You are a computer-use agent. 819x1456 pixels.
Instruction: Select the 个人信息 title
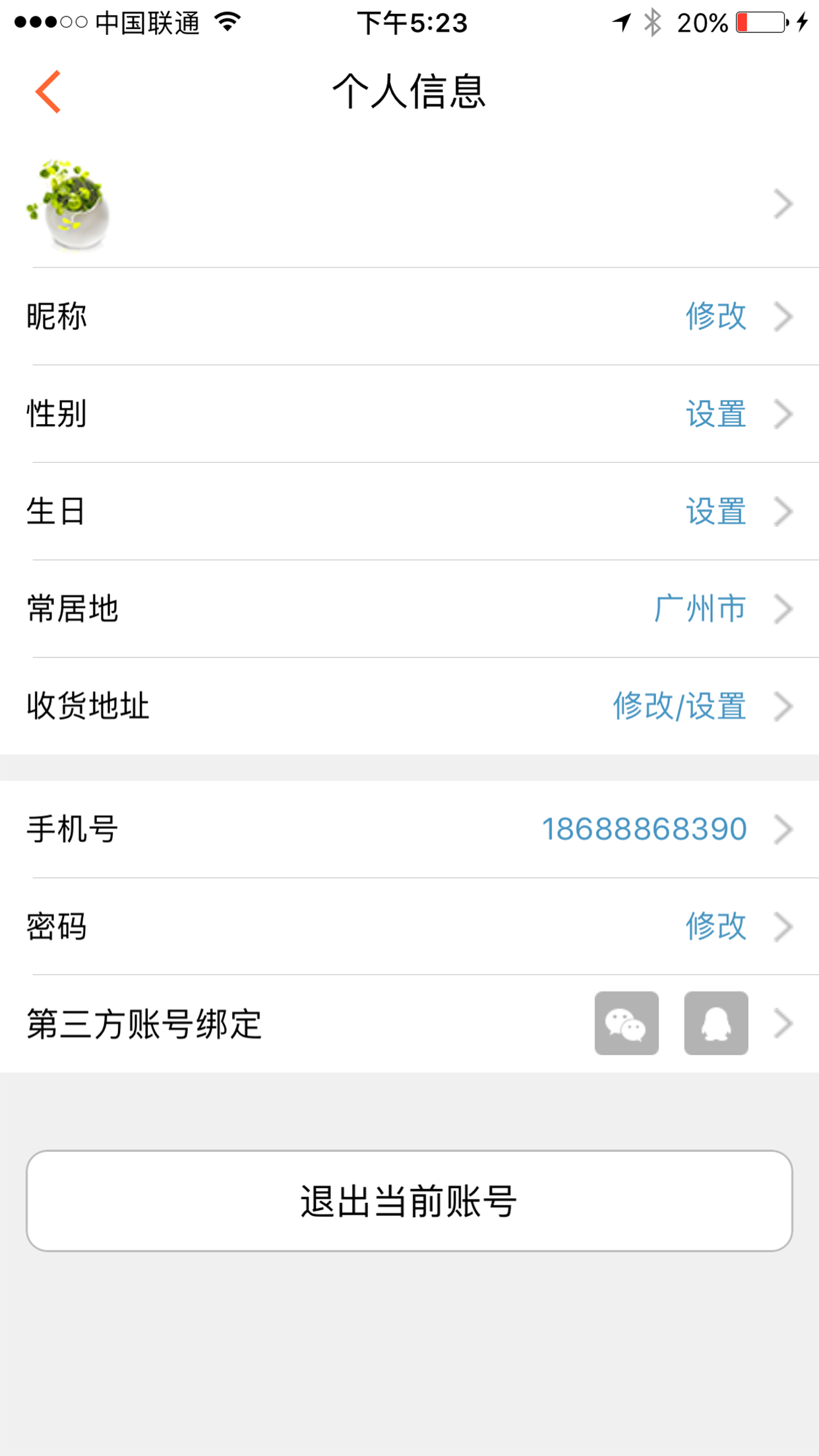tap(409, 92)
